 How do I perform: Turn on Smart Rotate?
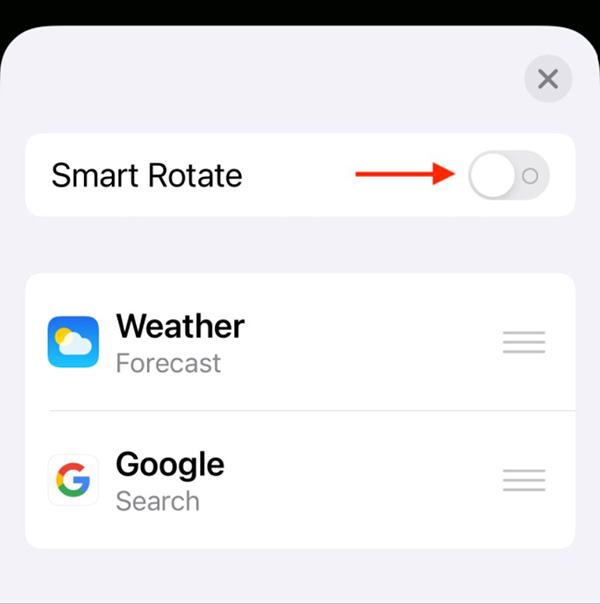(508, 176)
